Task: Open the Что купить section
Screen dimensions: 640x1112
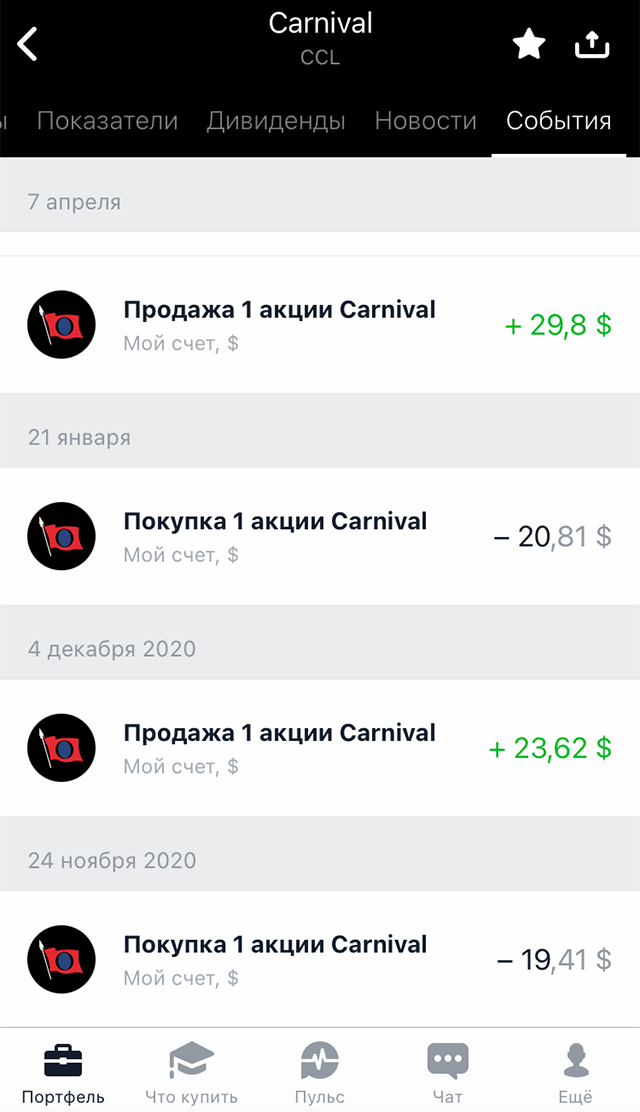Action: (x=191, y=1070)
